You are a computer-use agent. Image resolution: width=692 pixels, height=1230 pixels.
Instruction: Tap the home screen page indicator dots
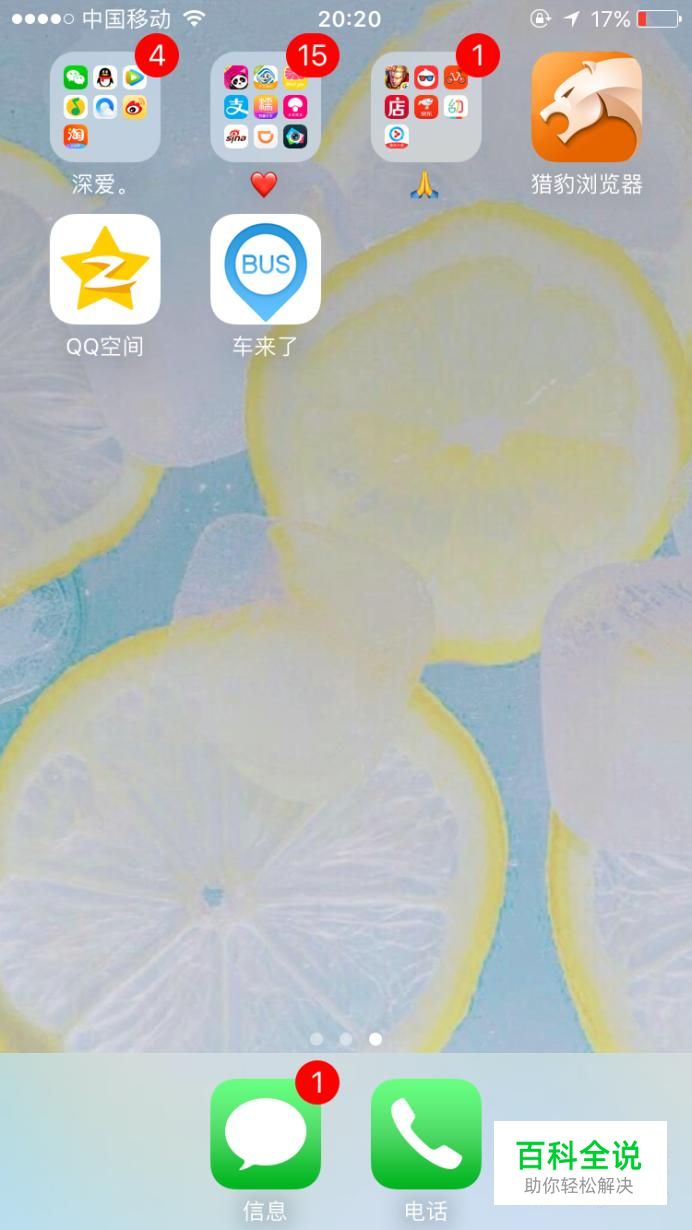pos(346,1039)
